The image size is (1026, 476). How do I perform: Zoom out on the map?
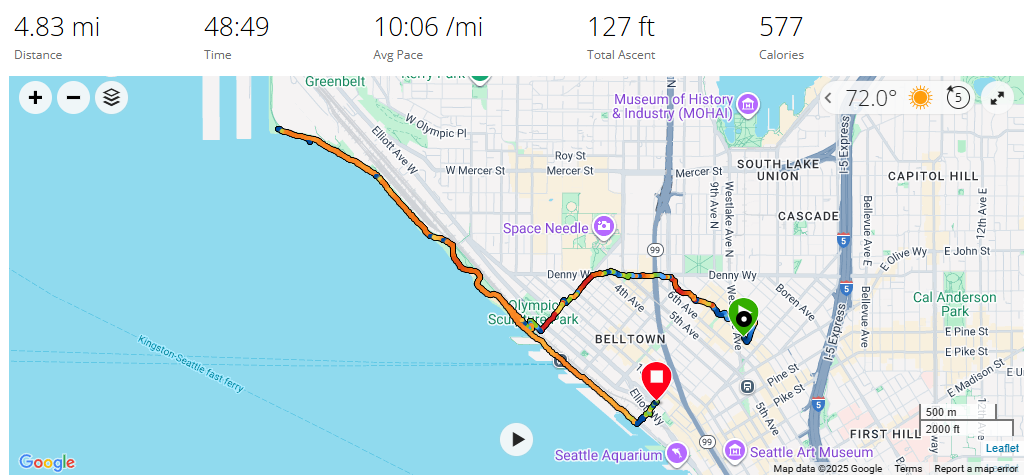[x=73, y=97]
